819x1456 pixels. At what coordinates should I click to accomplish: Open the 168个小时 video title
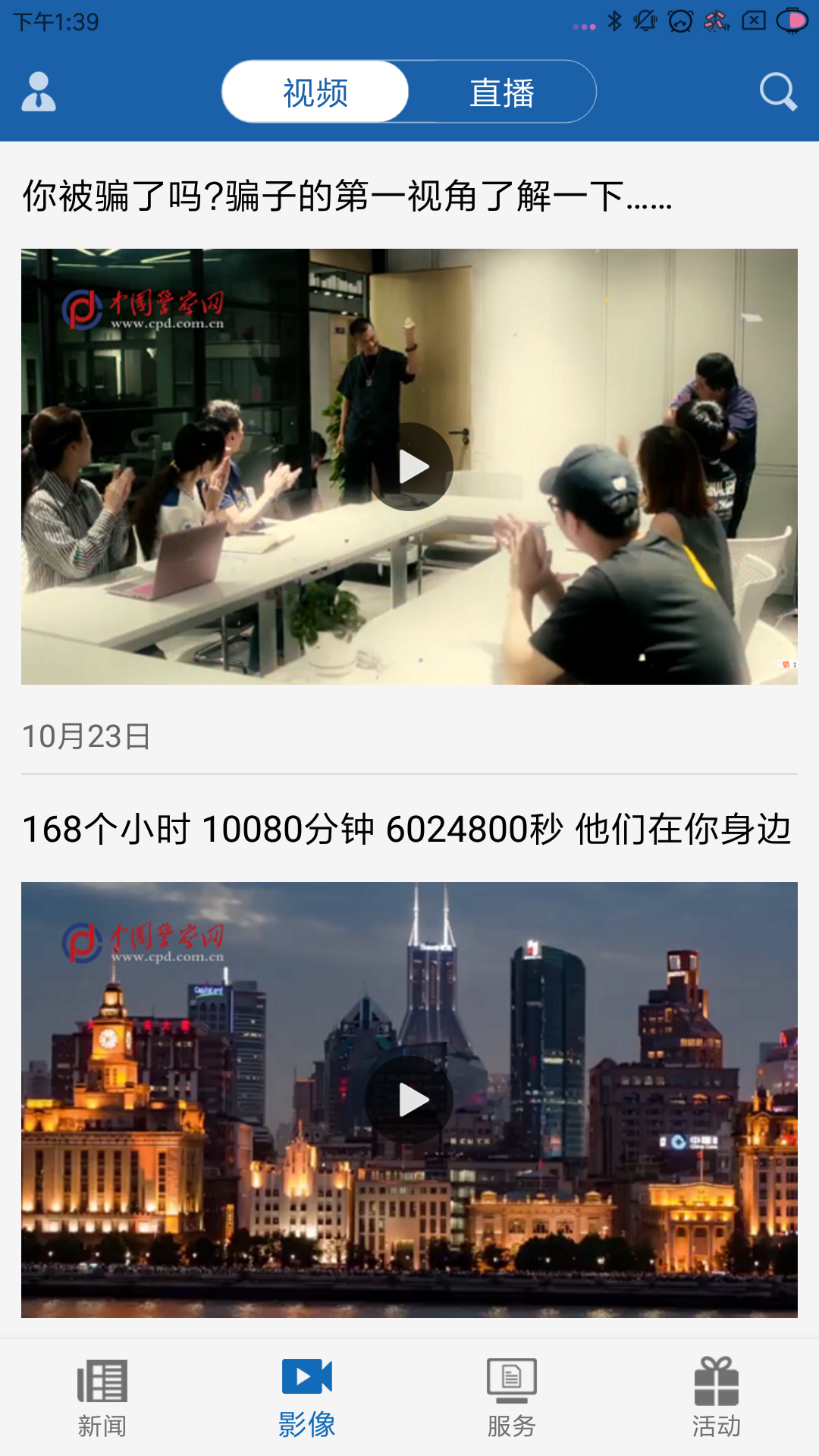(x=406, y=829)
